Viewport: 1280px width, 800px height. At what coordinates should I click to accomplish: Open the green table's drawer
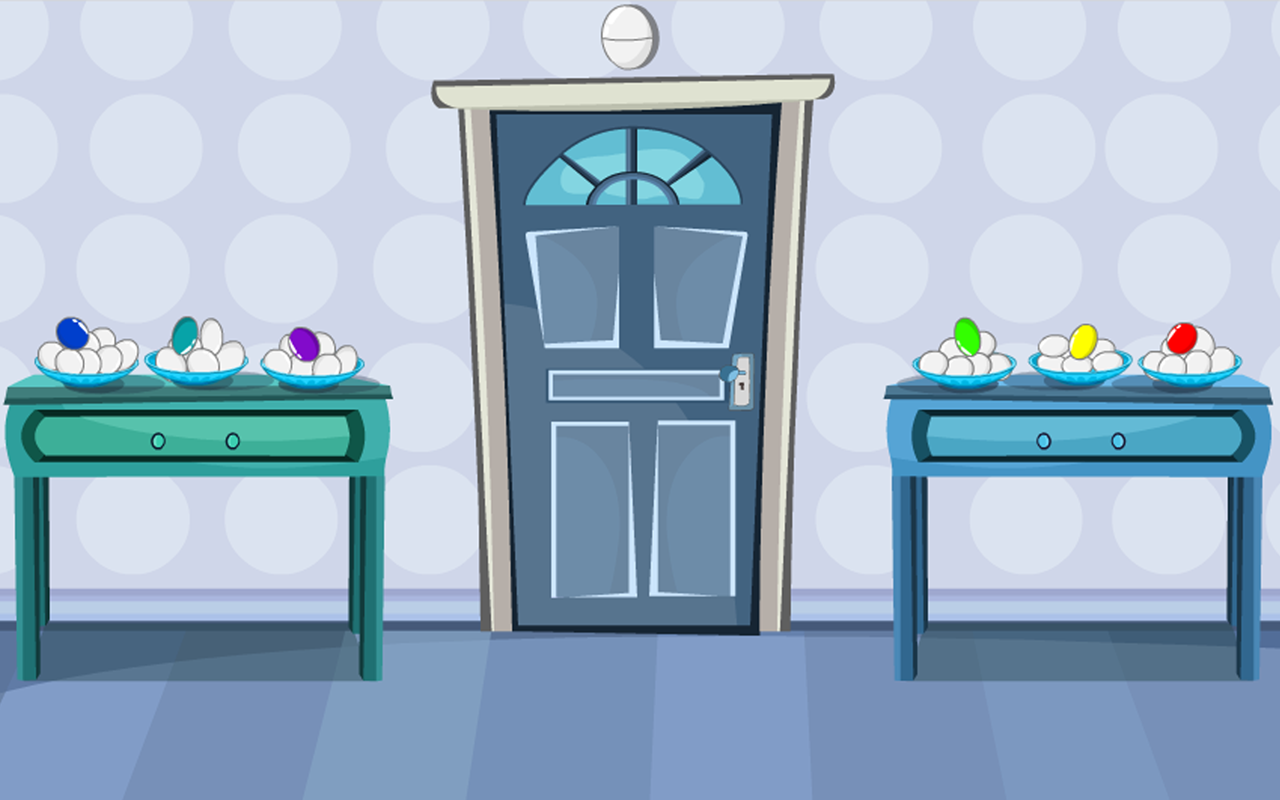(195, 438)
